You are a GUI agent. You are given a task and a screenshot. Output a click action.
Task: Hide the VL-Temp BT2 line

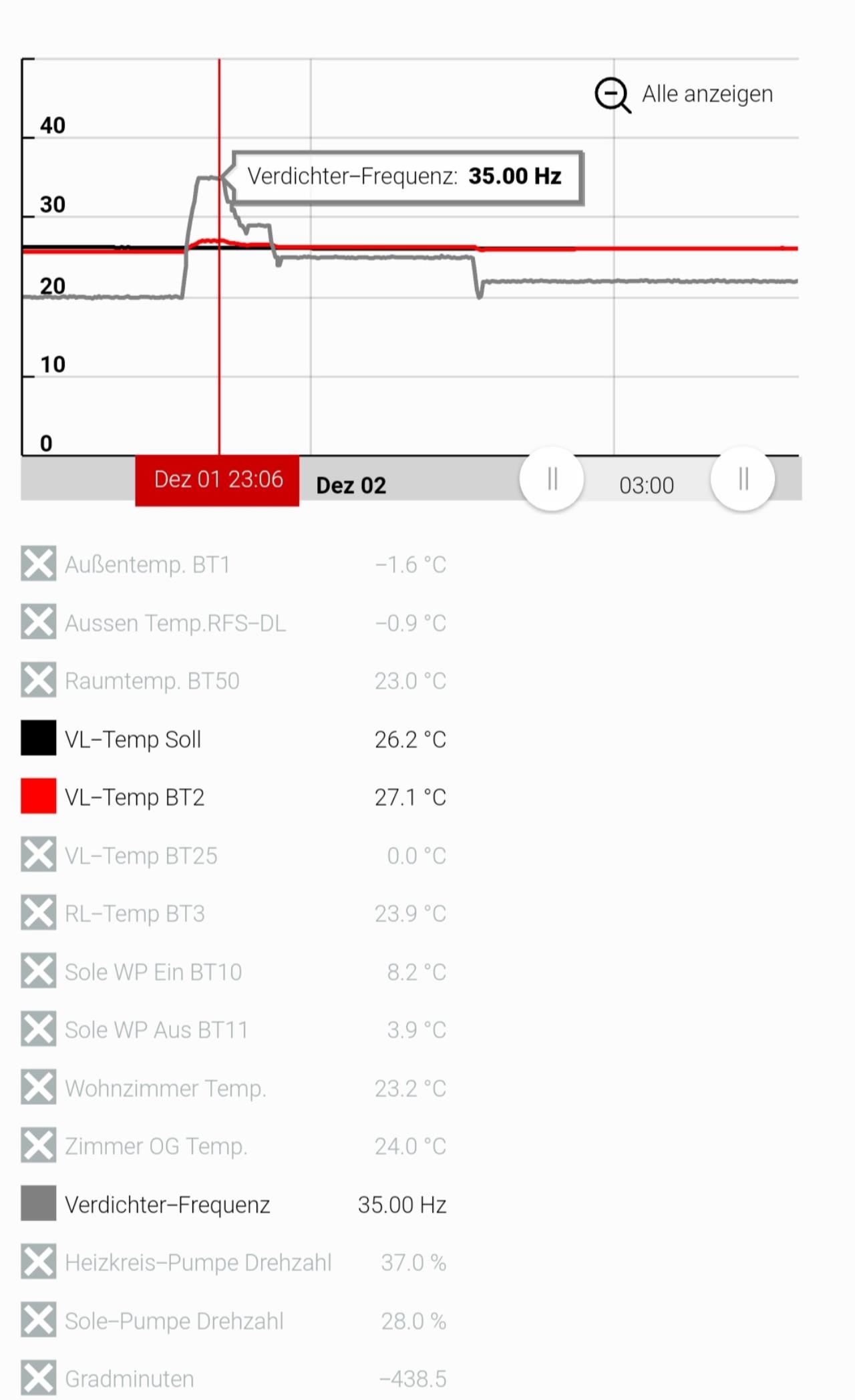pos(38,796)
